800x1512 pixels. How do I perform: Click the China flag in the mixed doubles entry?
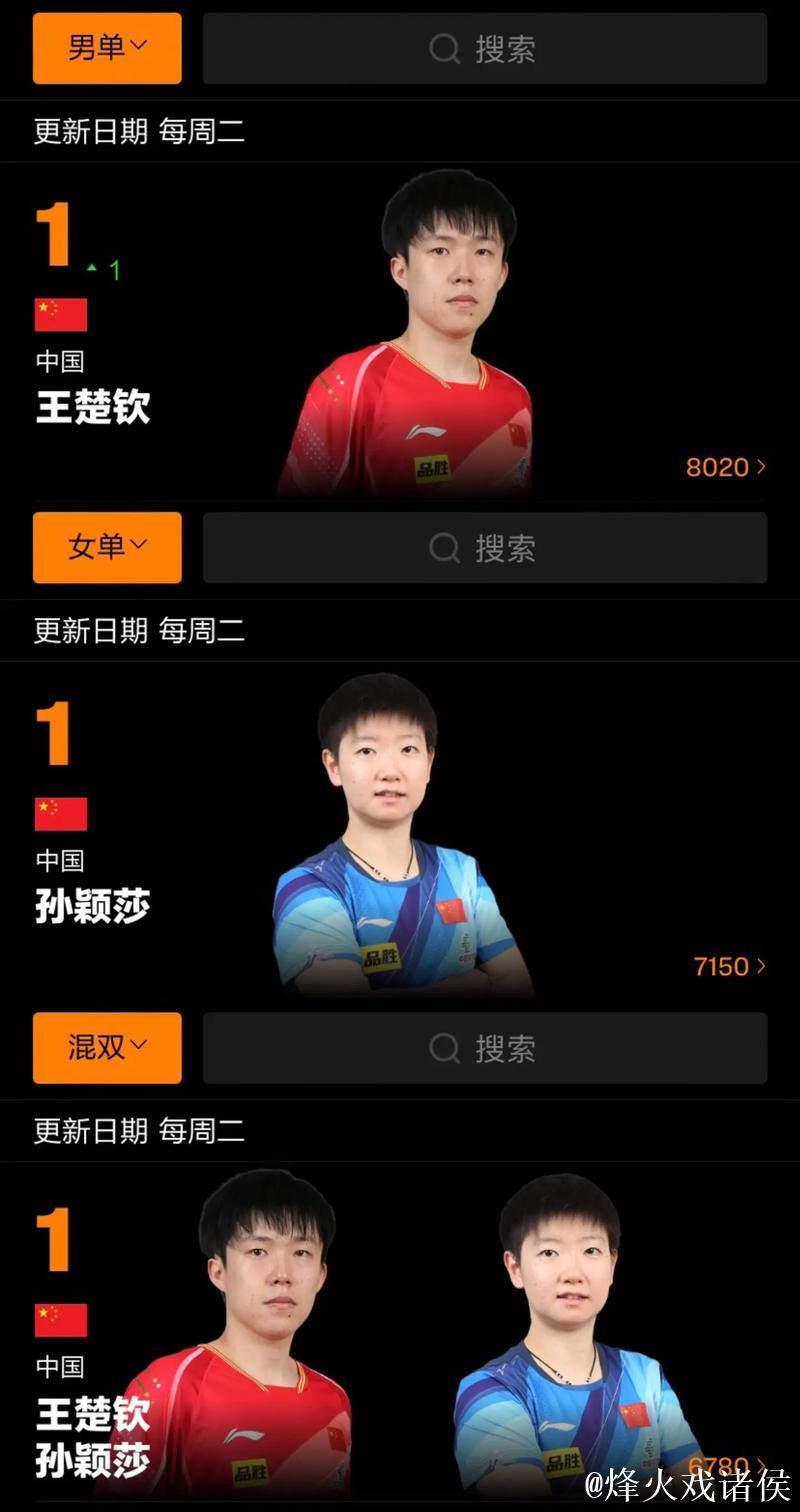[x=62, y=1320]
